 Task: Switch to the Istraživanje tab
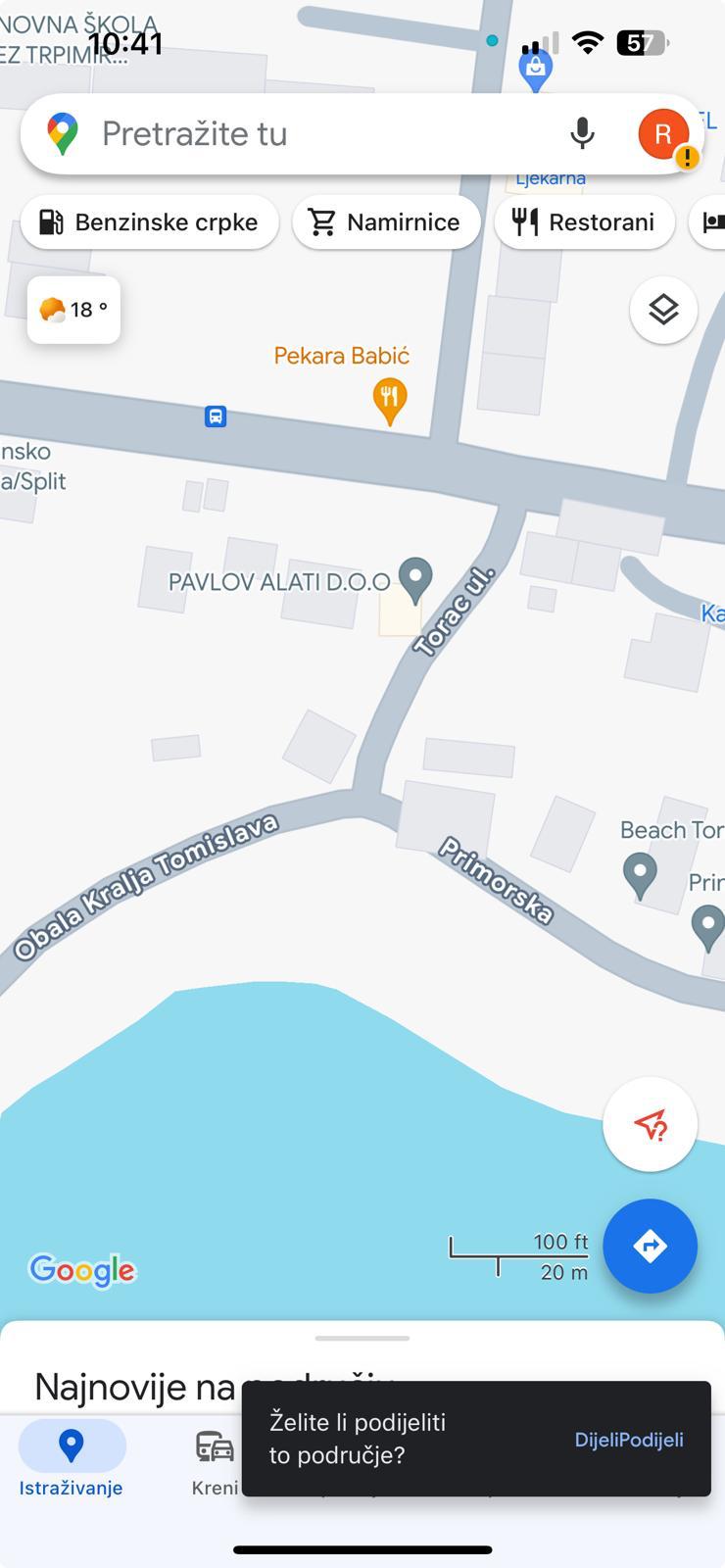click(x=72, y=1460)
